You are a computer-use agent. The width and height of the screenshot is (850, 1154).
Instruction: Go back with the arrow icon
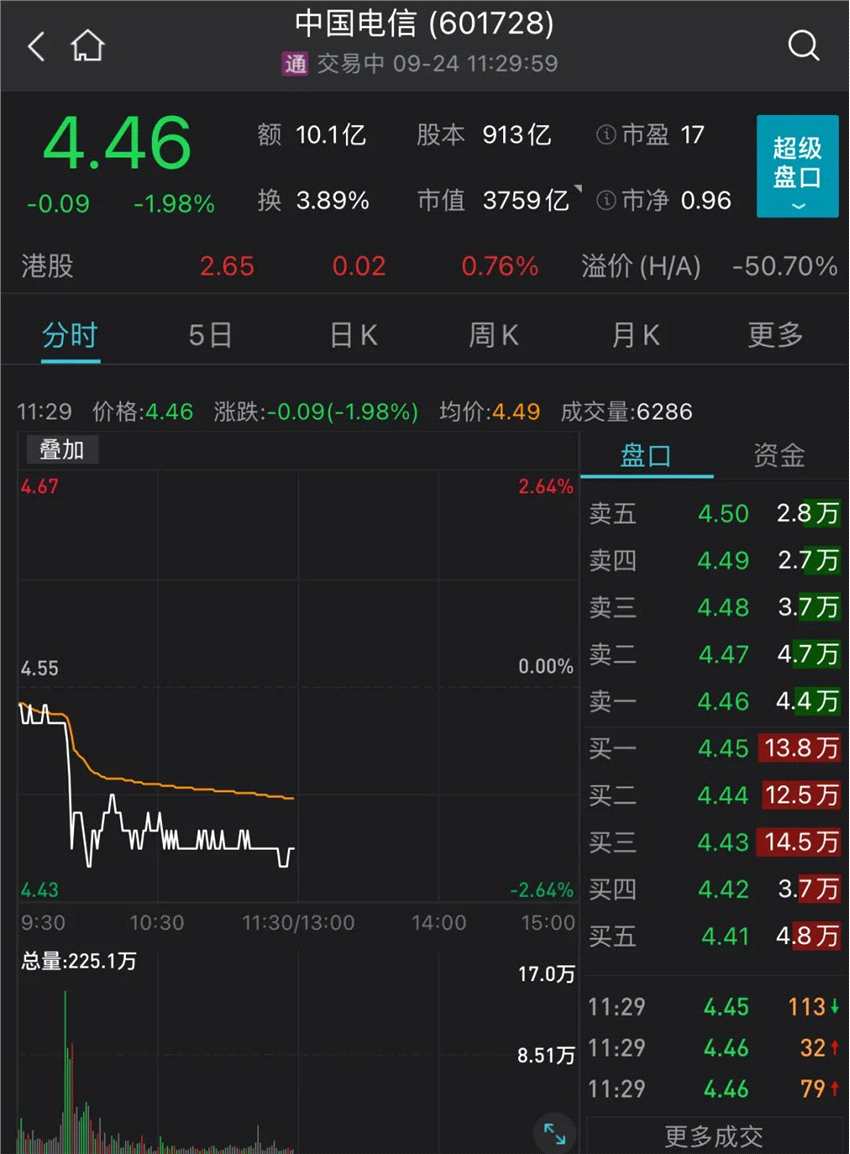point(37,46)
